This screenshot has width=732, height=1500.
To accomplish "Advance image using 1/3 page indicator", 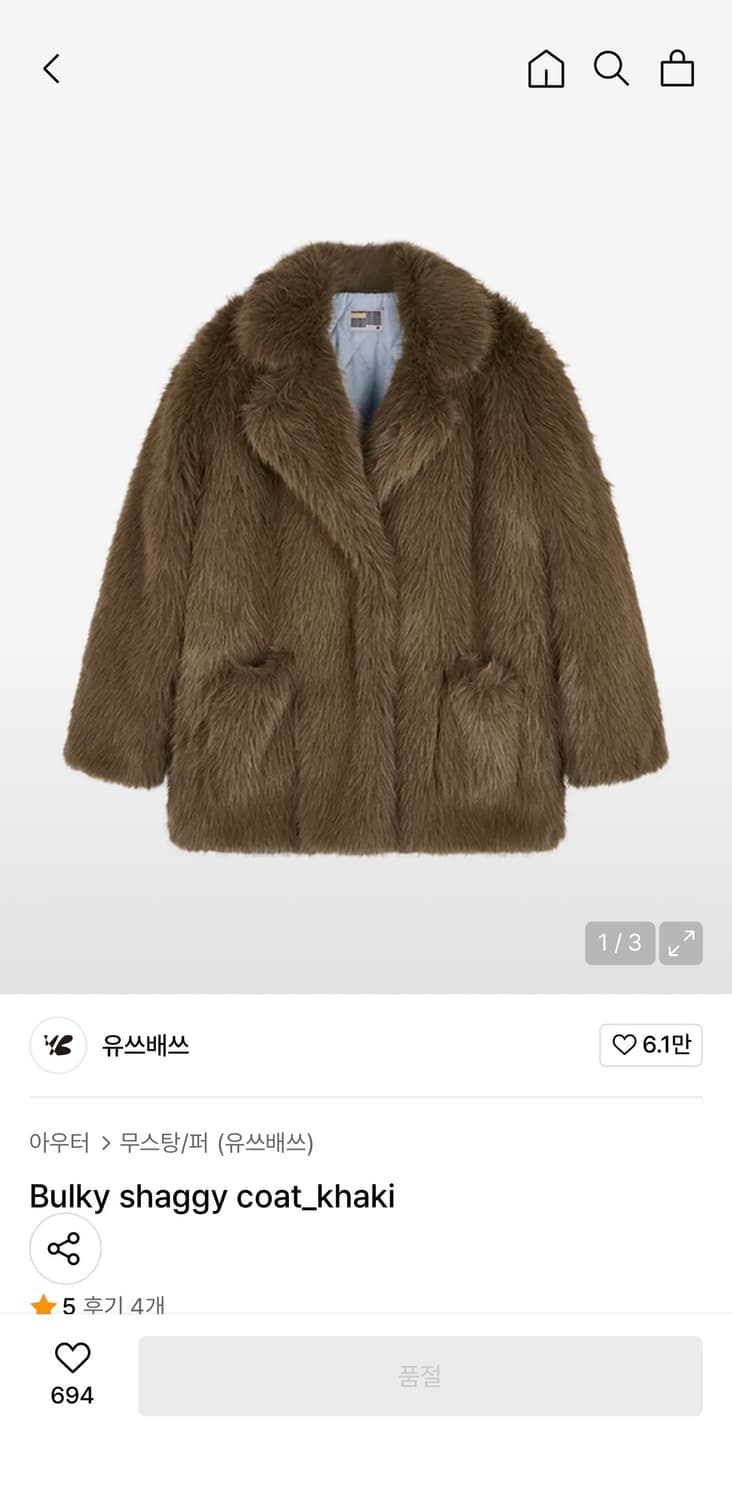I will click(x=620, y=943).
